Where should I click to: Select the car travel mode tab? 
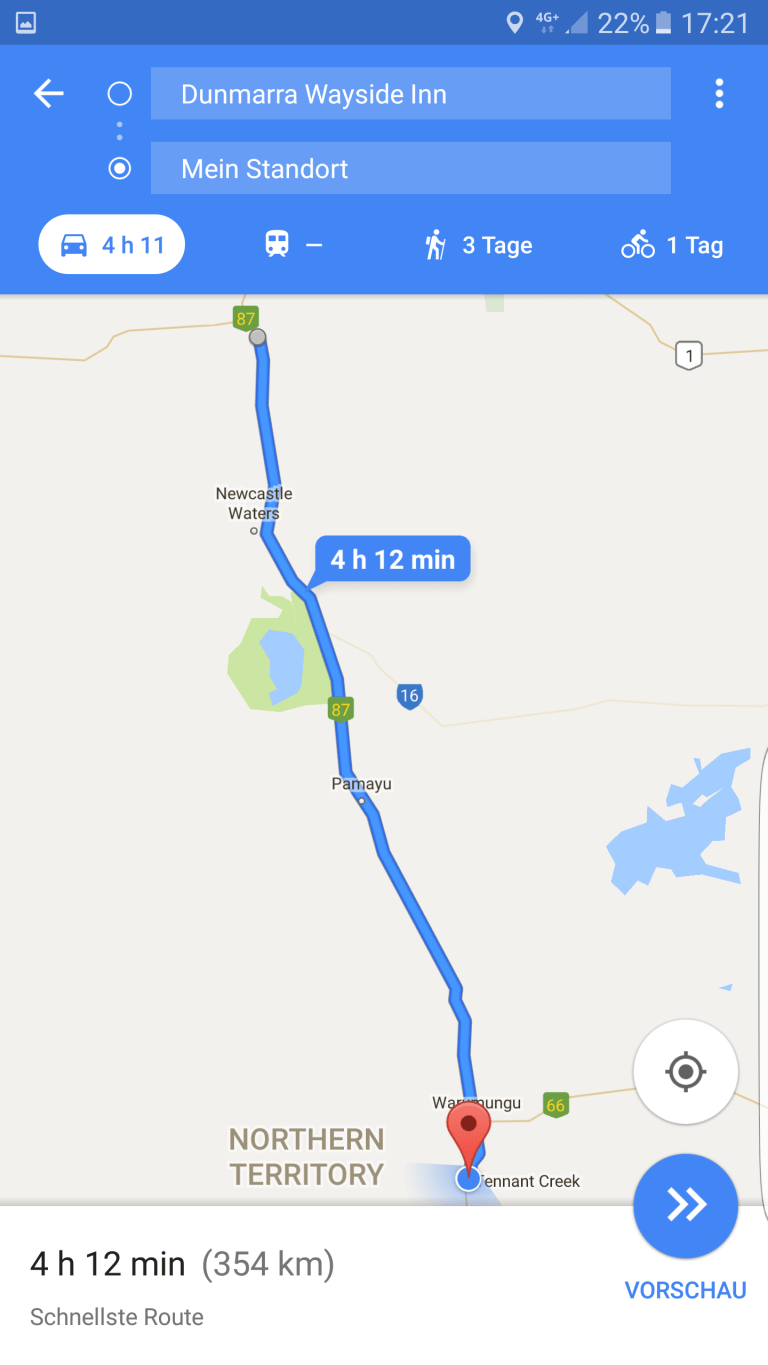(112, 245)
